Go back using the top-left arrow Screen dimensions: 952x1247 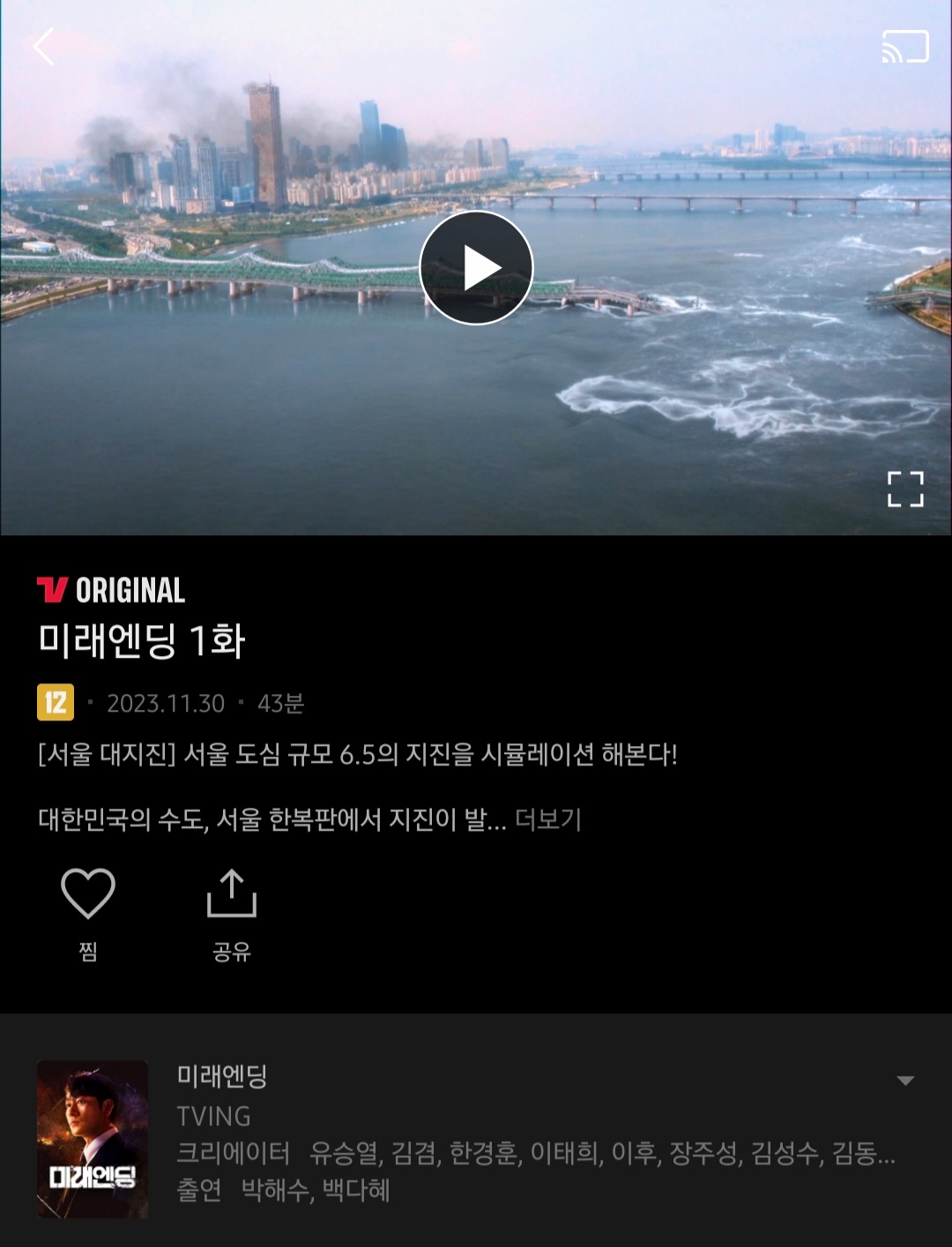point(43,47)
